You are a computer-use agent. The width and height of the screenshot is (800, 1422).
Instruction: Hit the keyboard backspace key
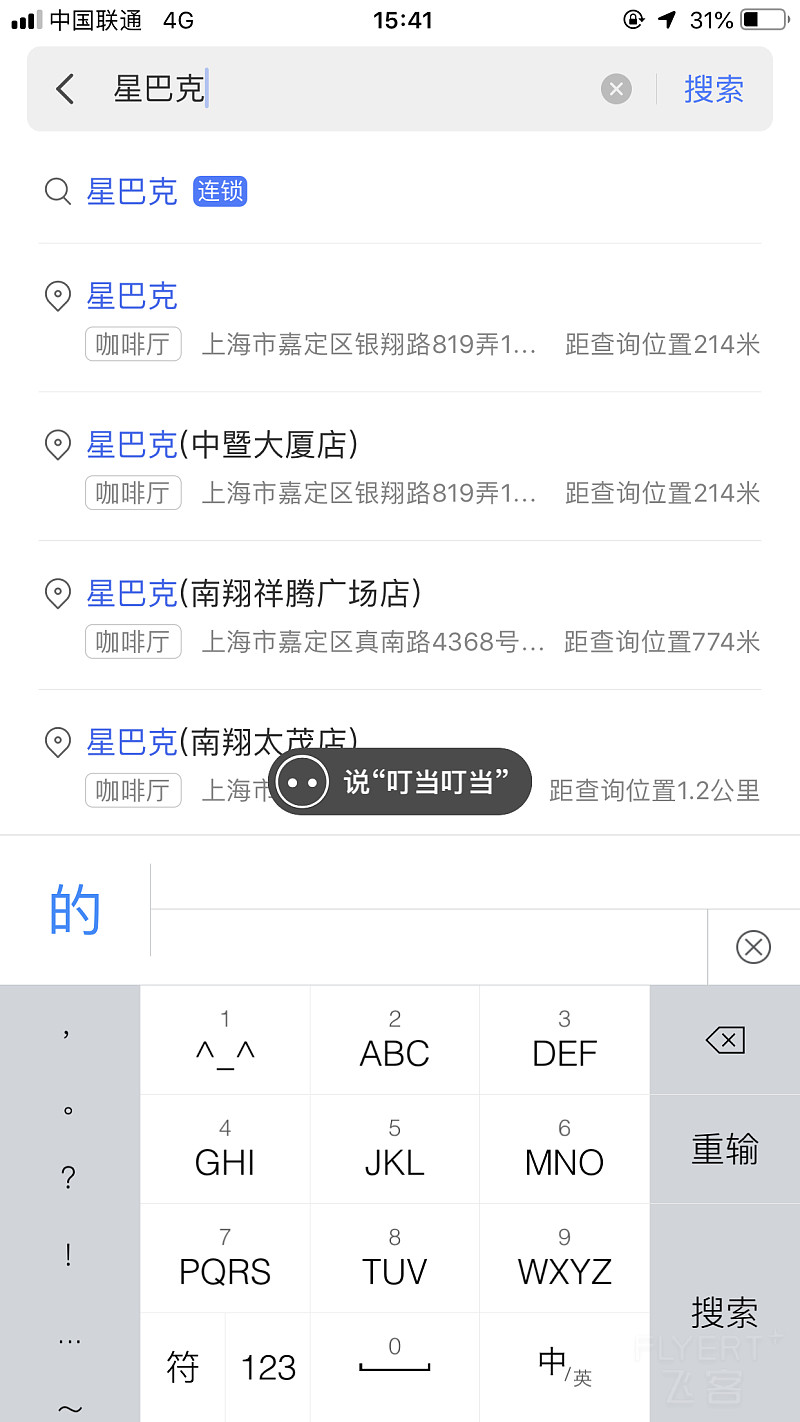(x=725, y=1041)
